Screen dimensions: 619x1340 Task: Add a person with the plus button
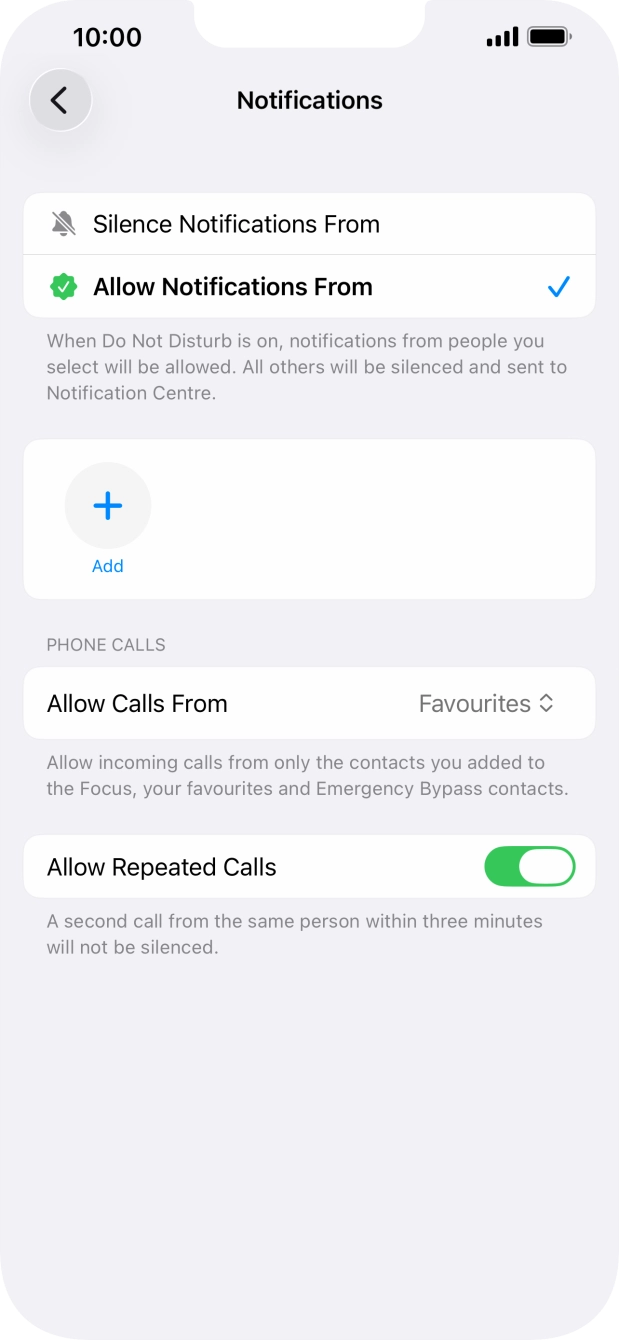pos(108,506)
